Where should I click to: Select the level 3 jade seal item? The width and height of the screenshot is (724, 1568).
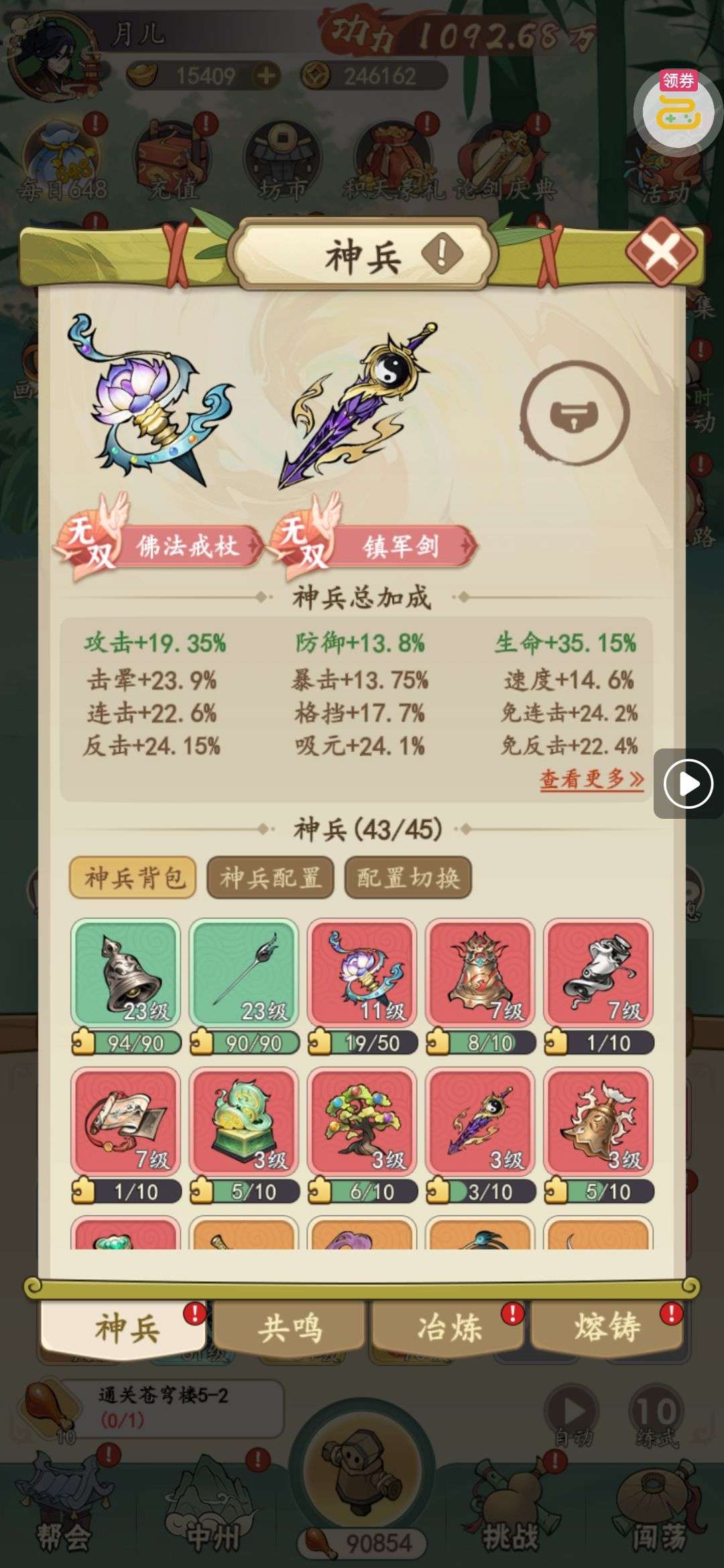244,1122
